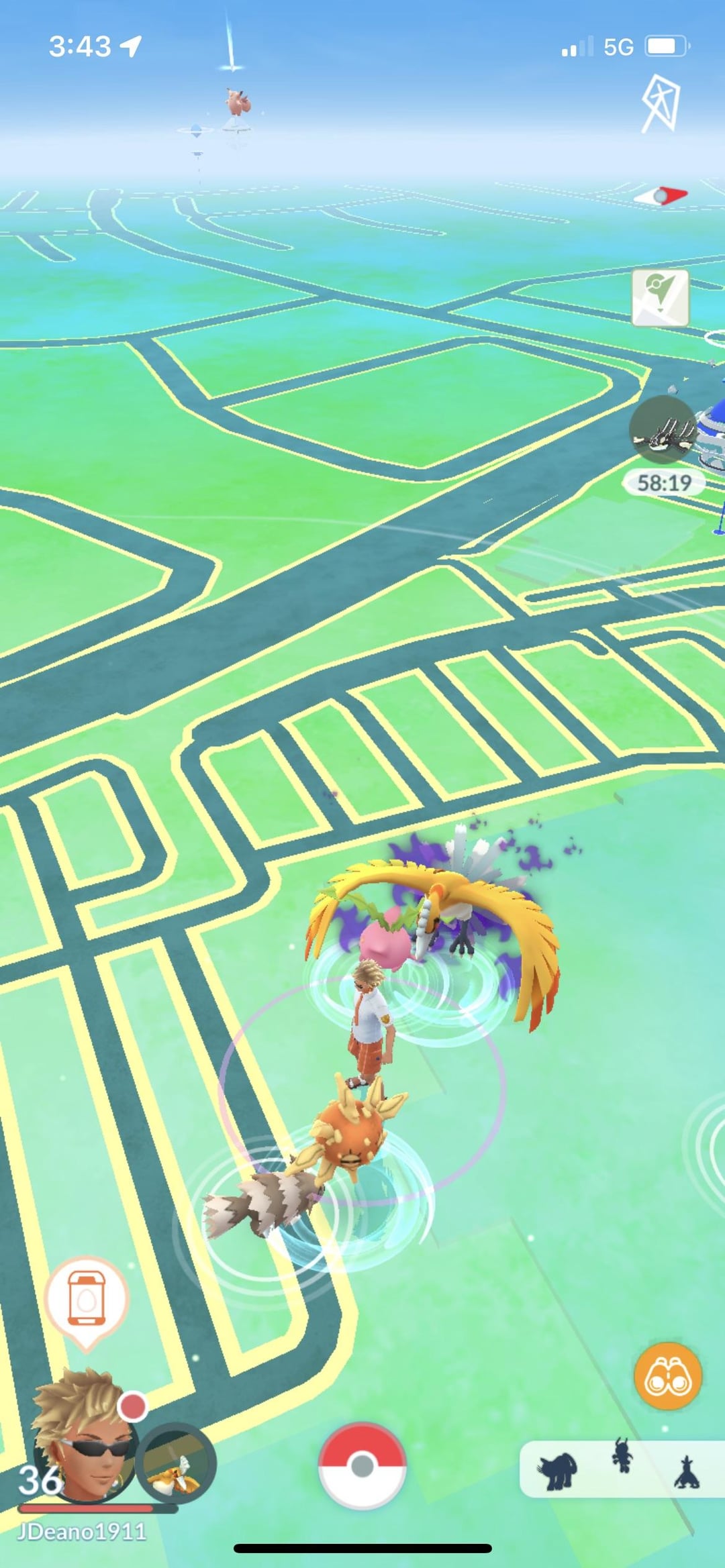Tap the compass to reorient the map
725x1568 pixels.
[661, 196]
